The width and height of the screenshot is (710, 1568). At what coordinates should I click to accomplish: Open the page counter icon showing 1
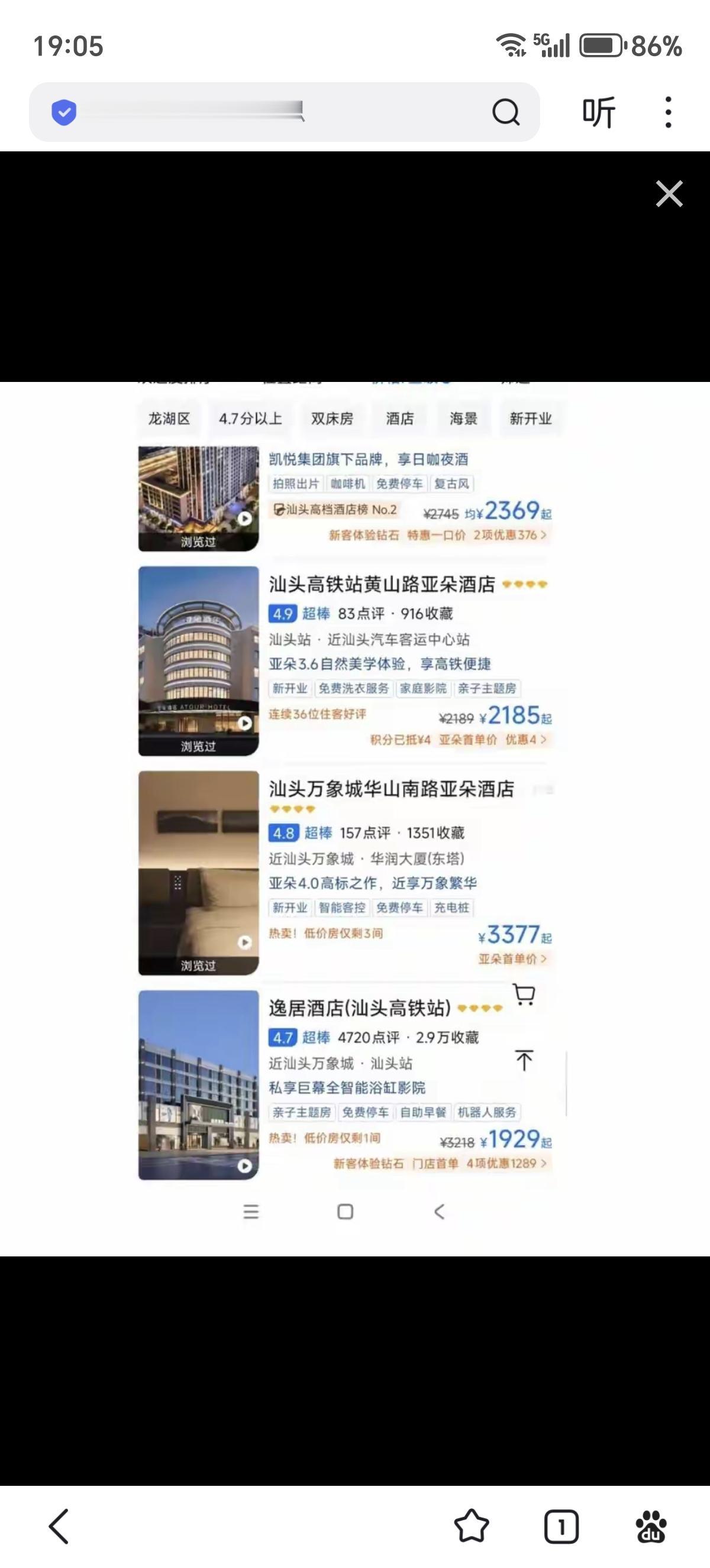[561, 1526]
